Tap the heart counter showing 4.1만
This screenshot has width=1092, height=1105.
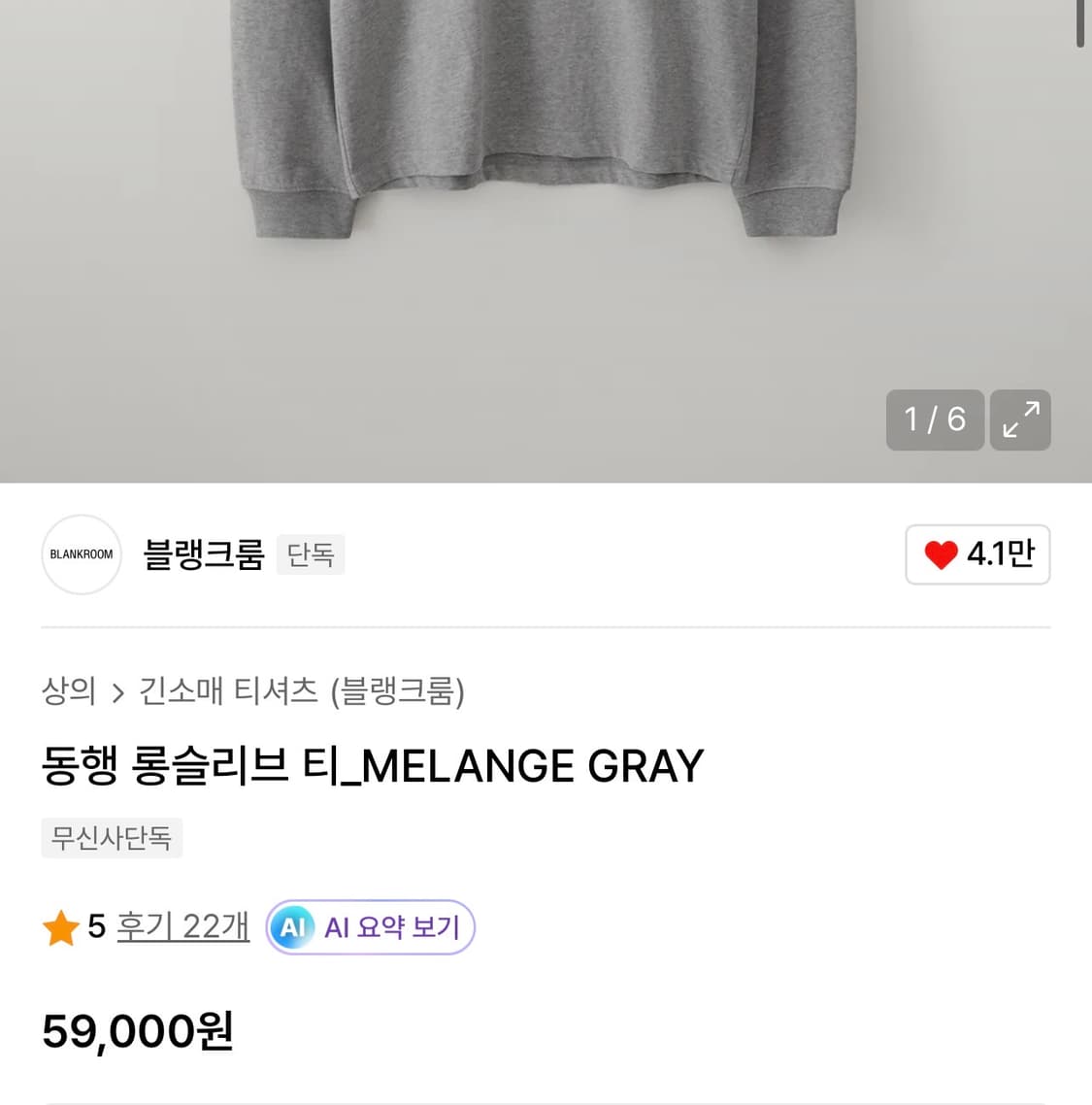pos(976,553)
